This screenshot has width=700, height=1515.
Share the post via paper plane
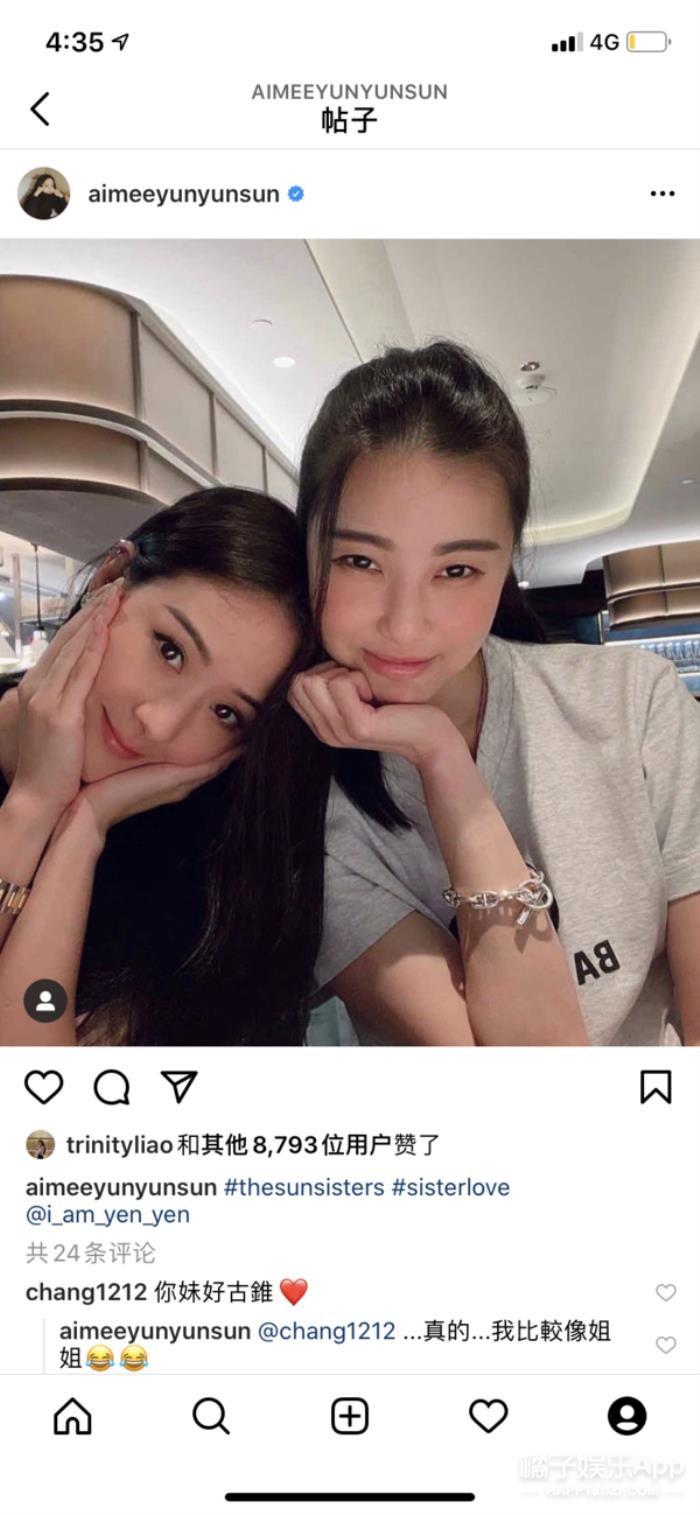(x=179, y=1087)
